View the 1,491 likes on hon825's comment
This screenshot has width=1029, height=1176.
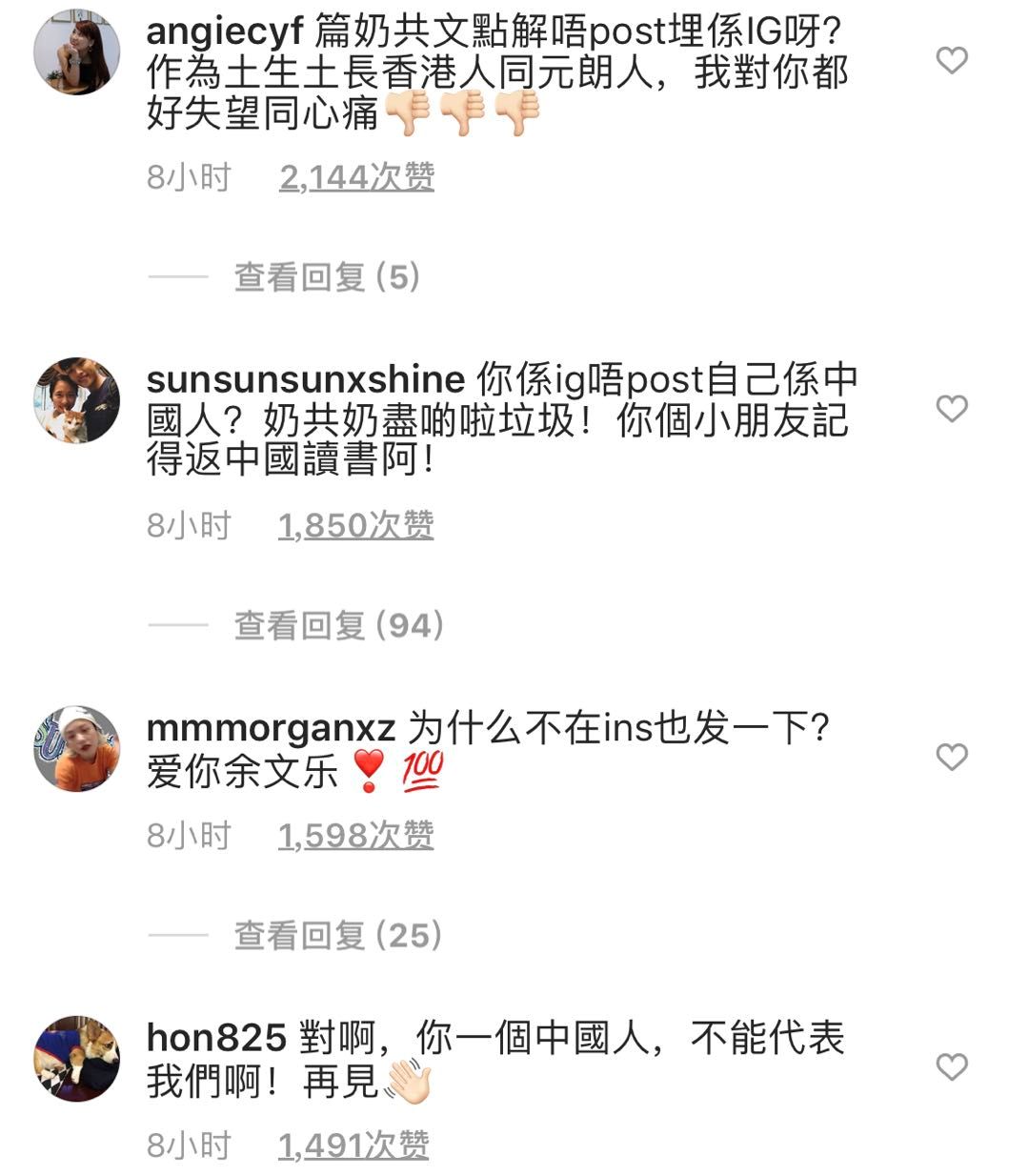[x=353, y=1145]
